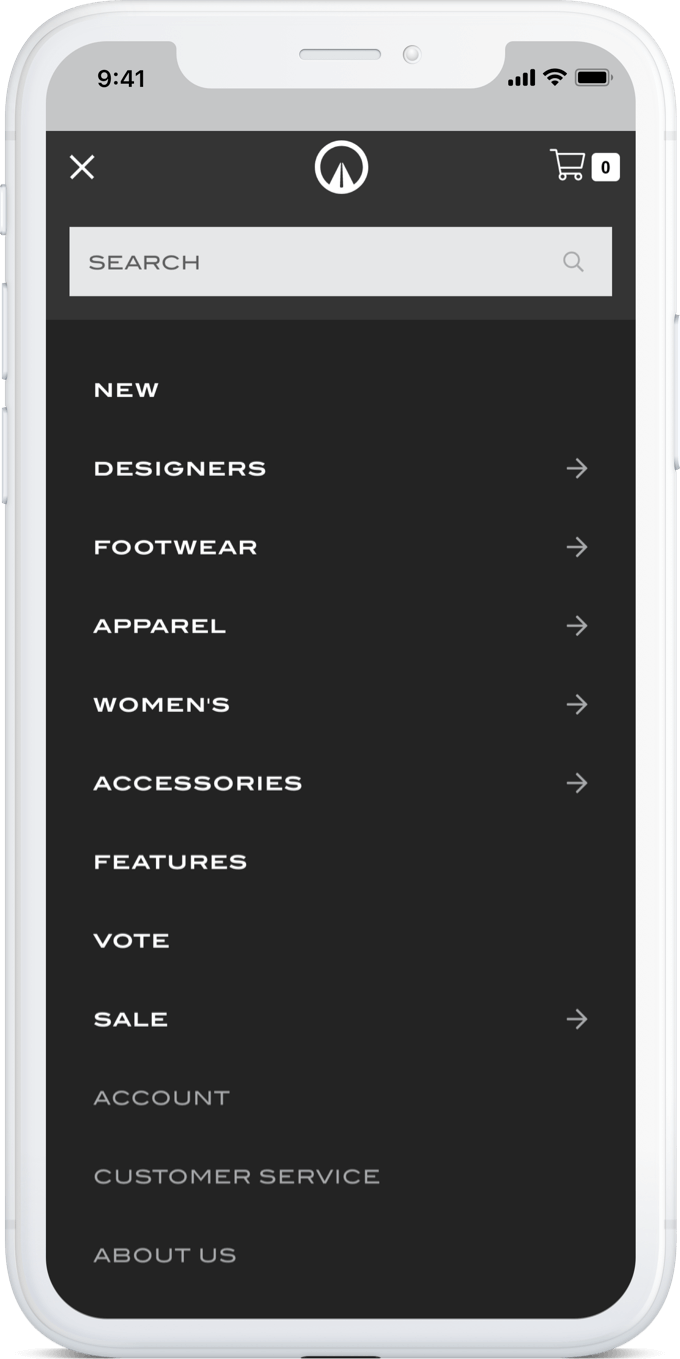Focus the Search field

320,262
